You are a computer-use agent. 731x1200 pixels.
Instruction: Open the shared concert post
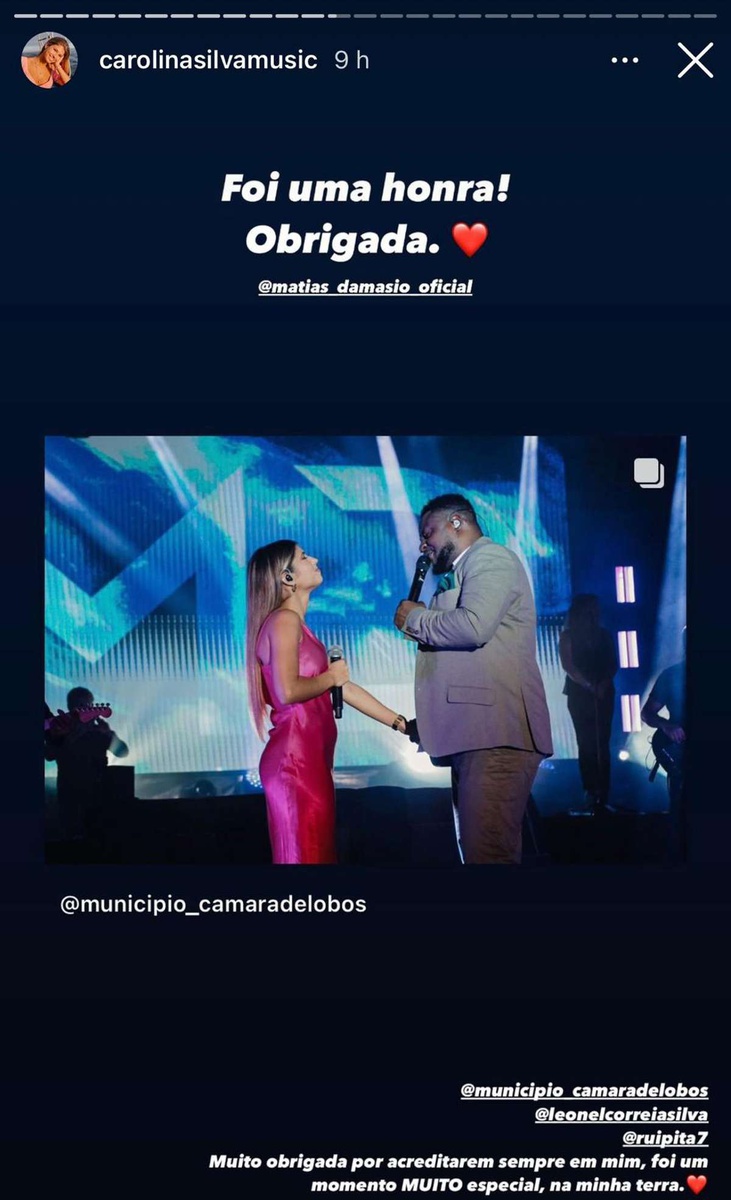365,650
